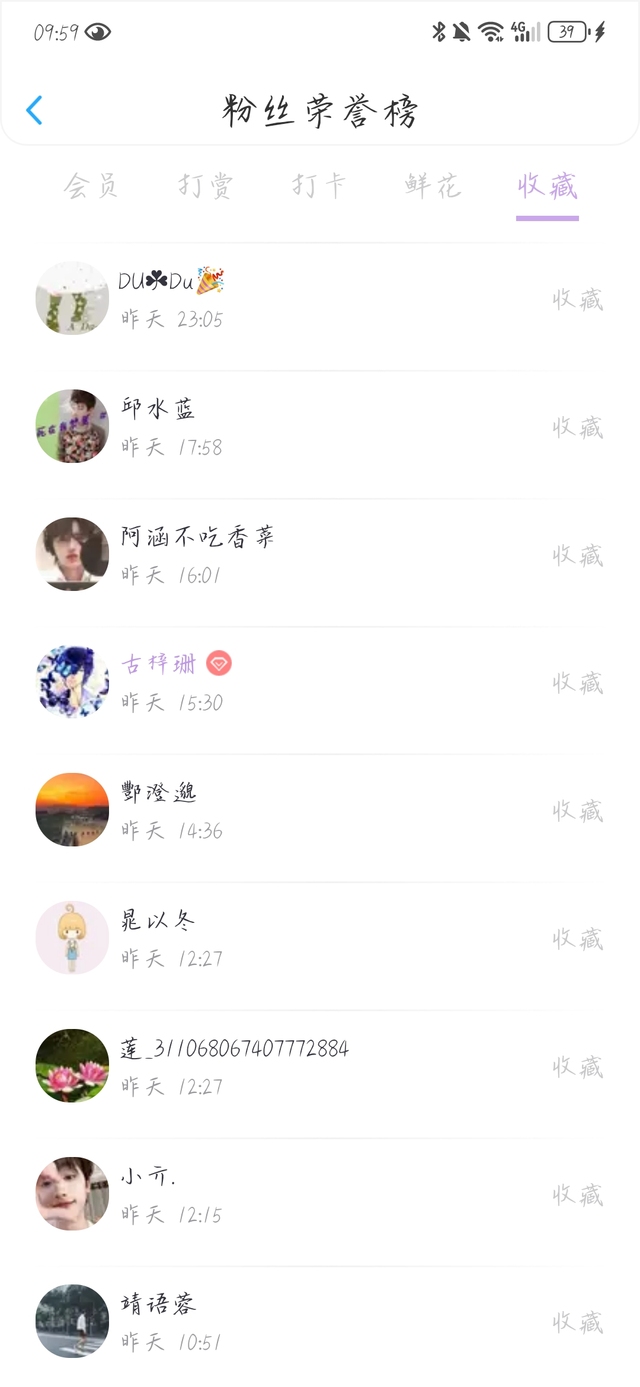View 晁以冬's entry
This screenshot has width=640, height=1387.
click(x=320, y=939)
